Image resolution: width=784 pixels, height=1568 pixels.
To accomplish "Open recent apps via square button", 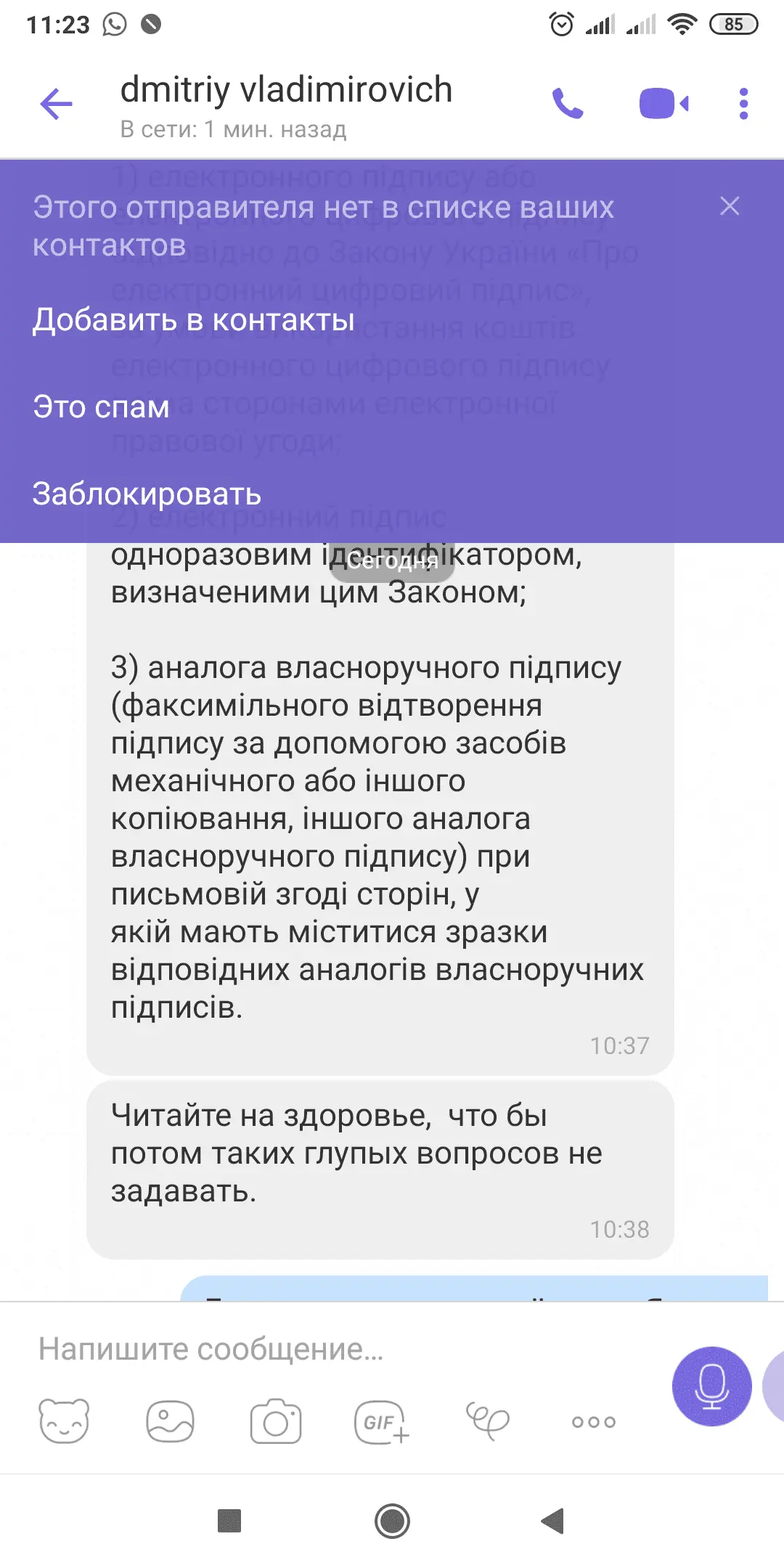I will click(x=229, y=1521).
